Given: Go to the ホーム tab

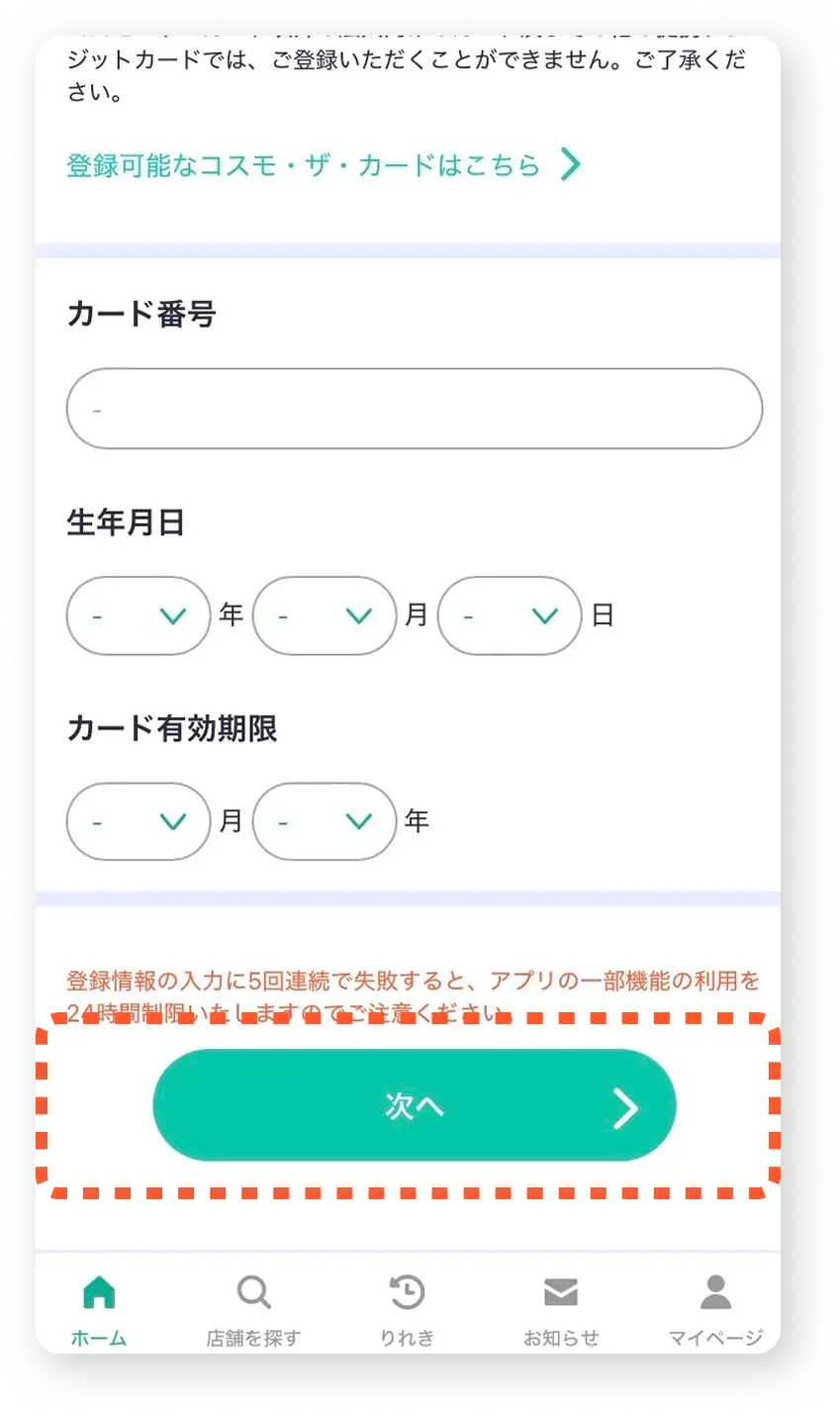Looking at the screenshot, I should [99, 1310].
